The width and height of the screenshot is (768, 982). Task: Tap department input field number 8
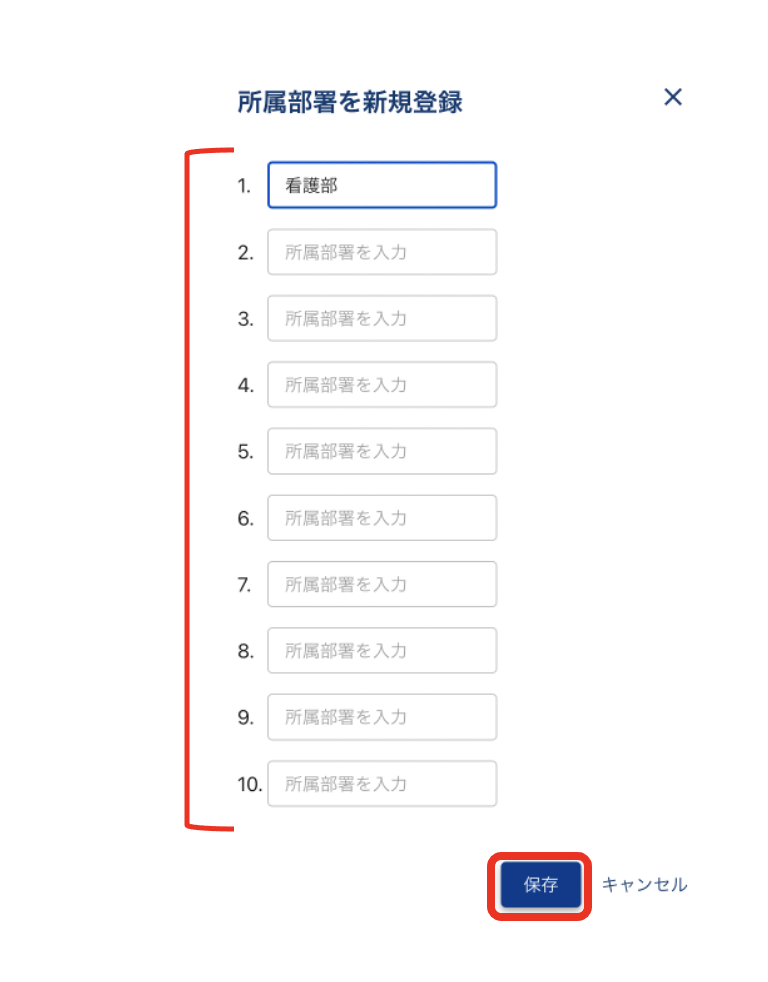tap(382, 650)
